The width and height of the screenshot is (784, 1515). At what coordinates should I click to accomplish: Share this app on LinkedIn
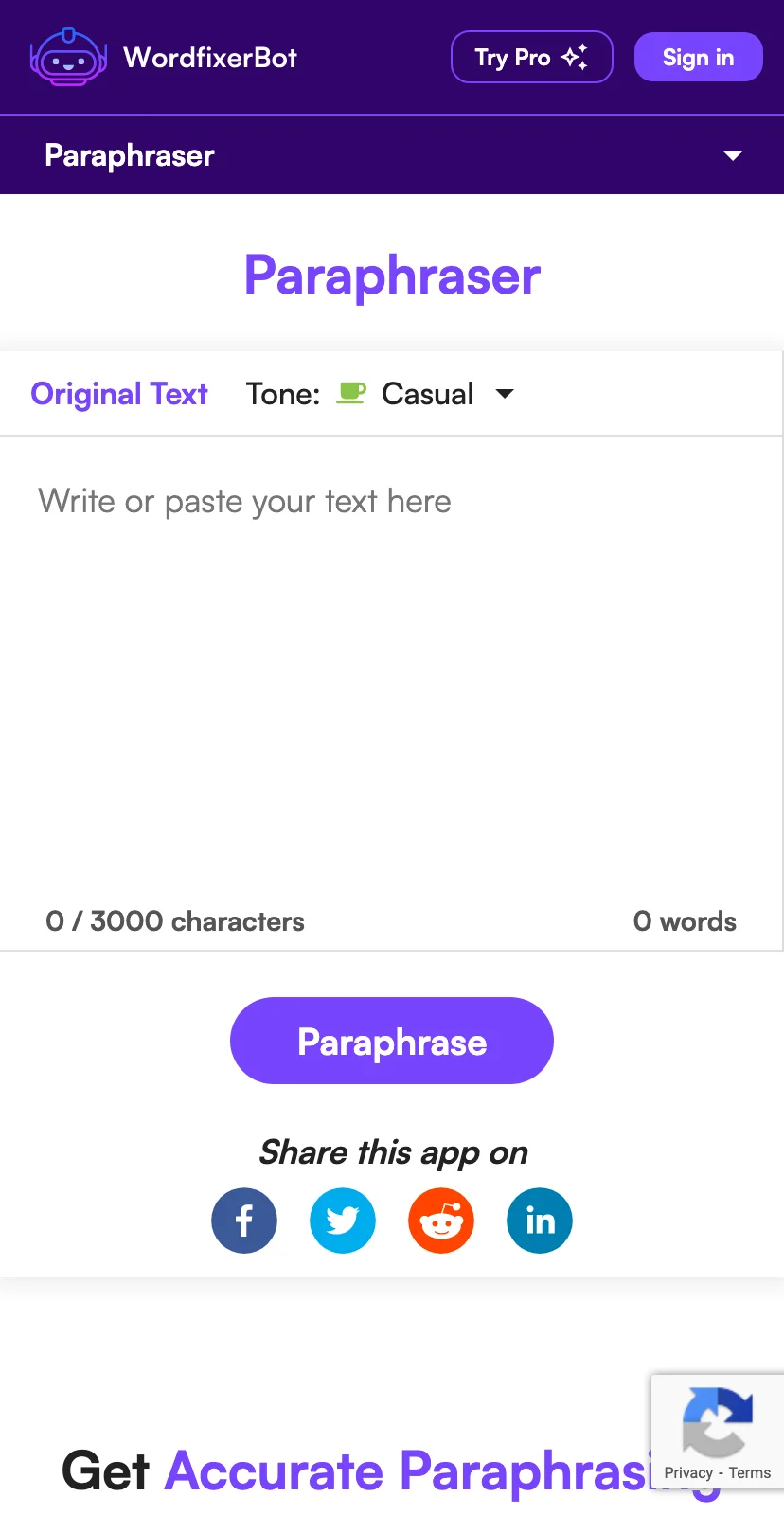pos(540,1221)
